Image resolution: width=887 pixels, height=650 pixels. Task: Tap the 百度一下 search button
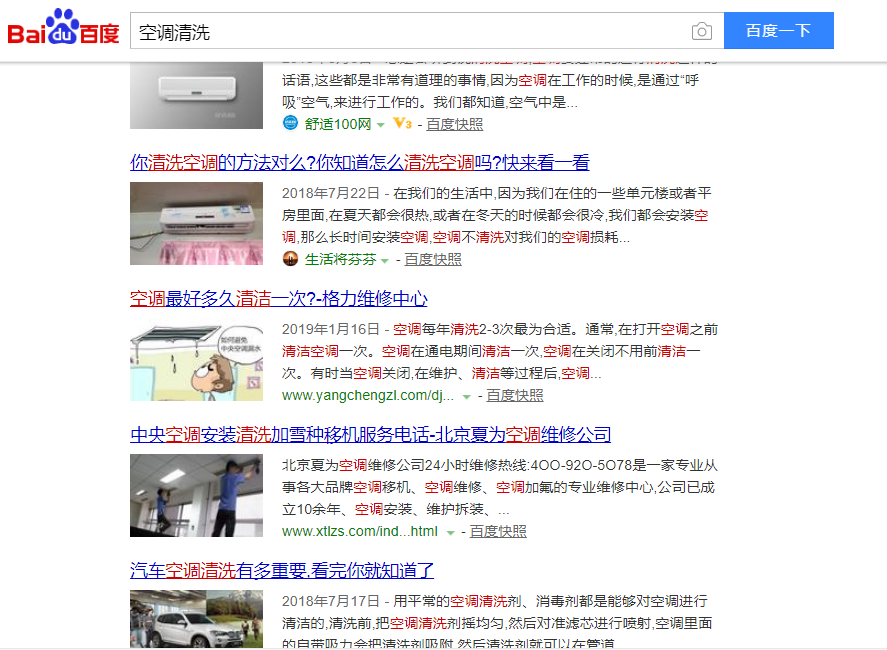pyautogui.click(x=778, y=31)
